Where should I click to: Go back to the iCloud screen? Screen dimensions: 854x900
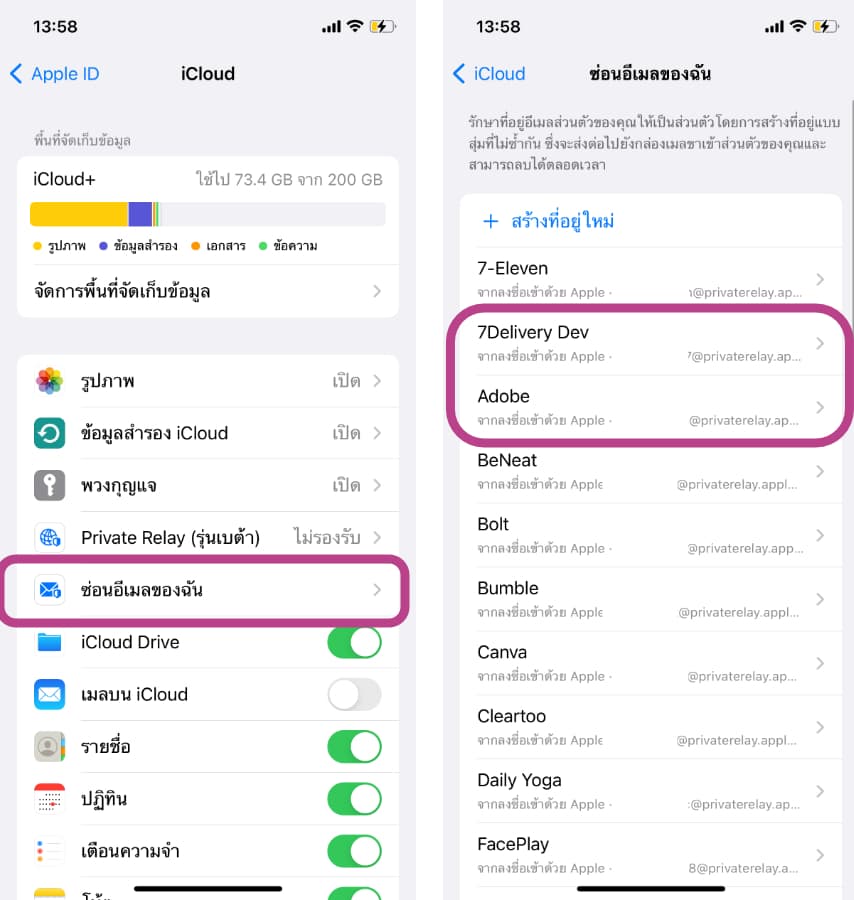pyautogui.click(x=489, y=74)
